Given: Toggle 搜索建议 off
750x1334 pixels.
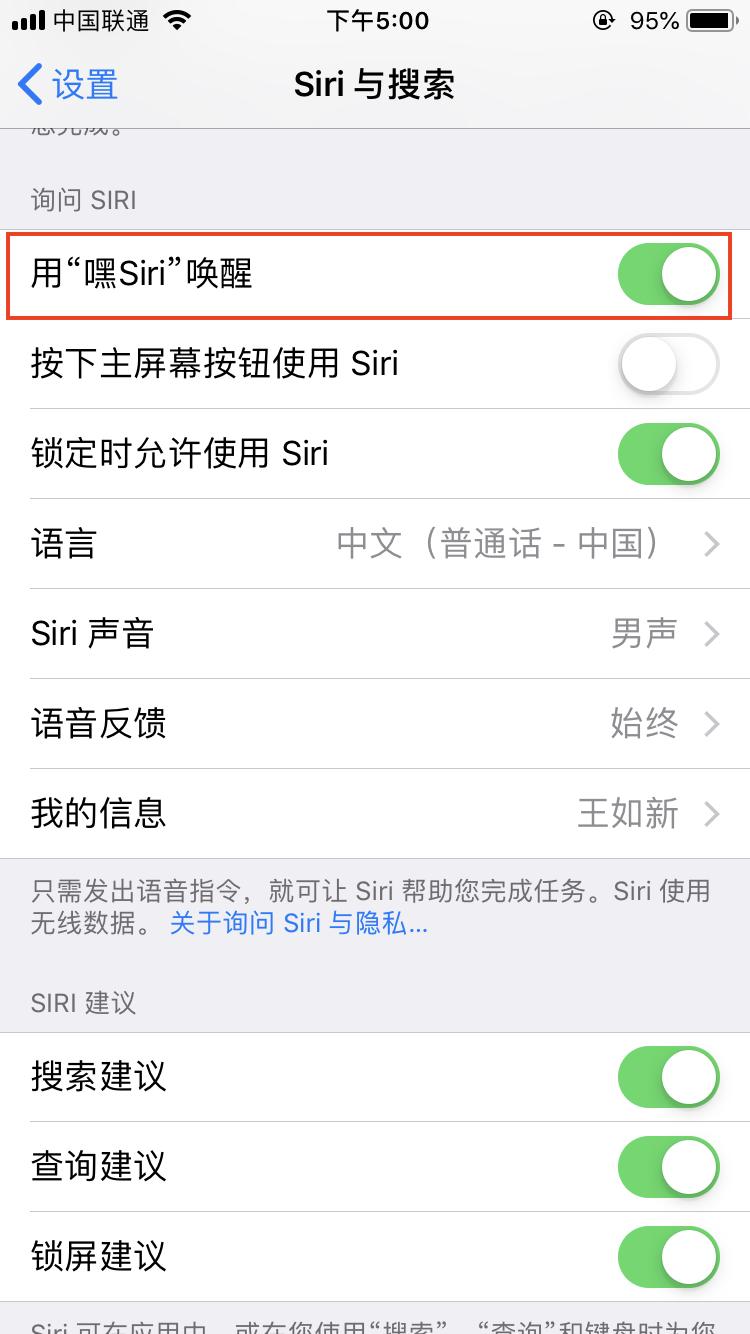Looking at the screenshot, I should click(x=668, y=1077).
